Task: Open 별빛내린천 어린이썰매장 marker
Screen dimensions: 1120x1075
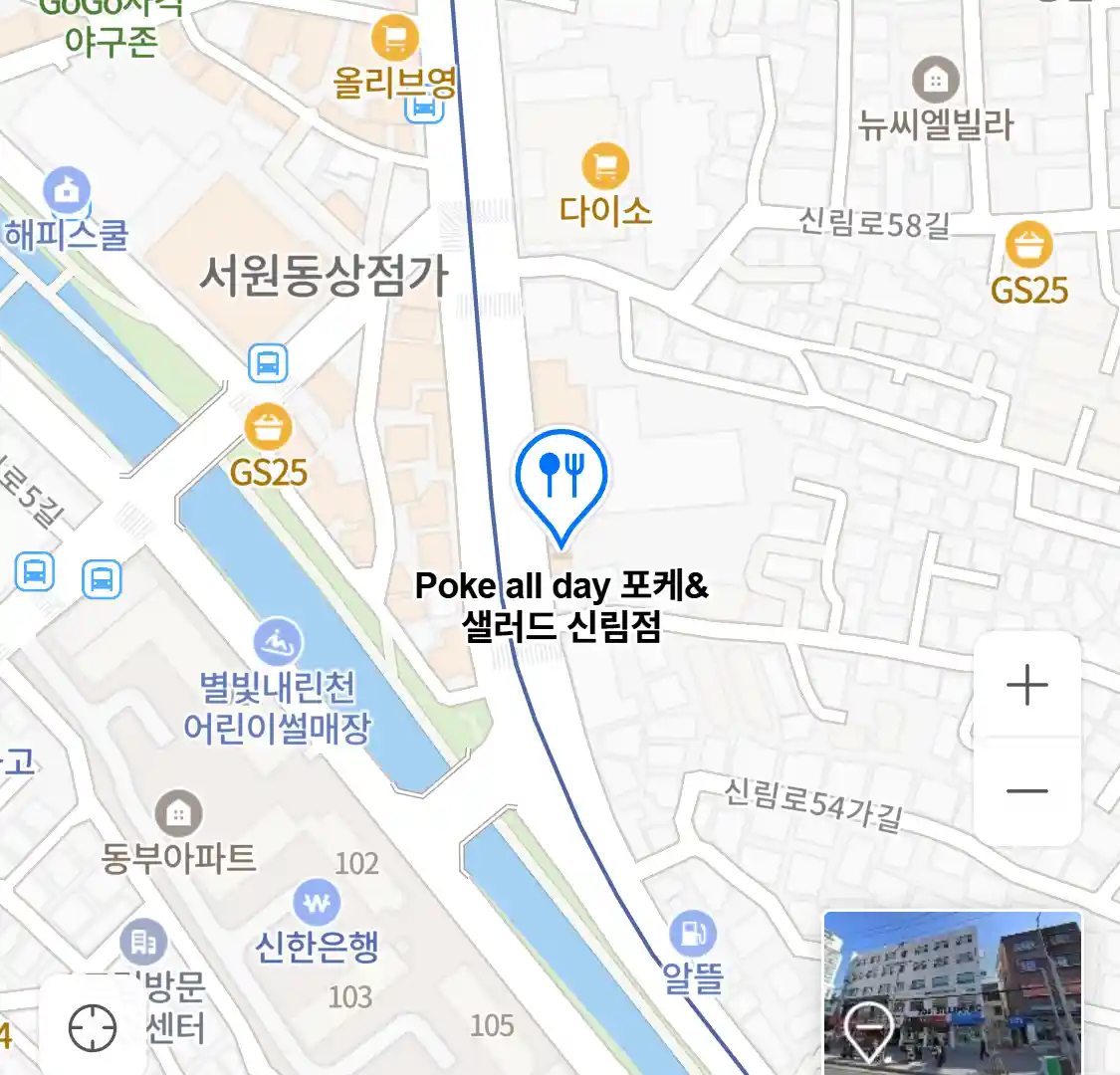Action: 278,643
